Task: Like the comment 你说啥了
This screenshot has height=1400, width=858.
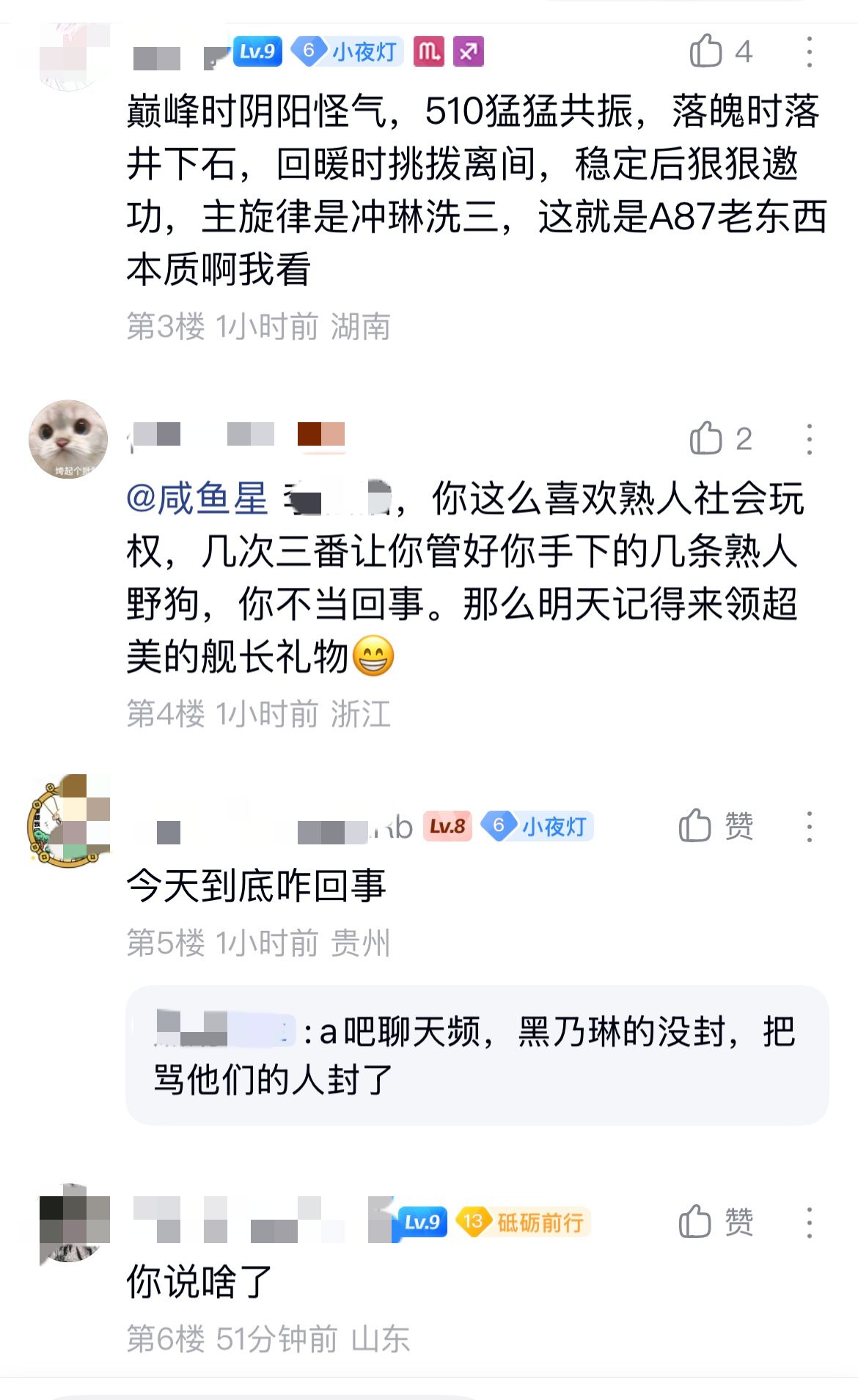Action: 716,1222
